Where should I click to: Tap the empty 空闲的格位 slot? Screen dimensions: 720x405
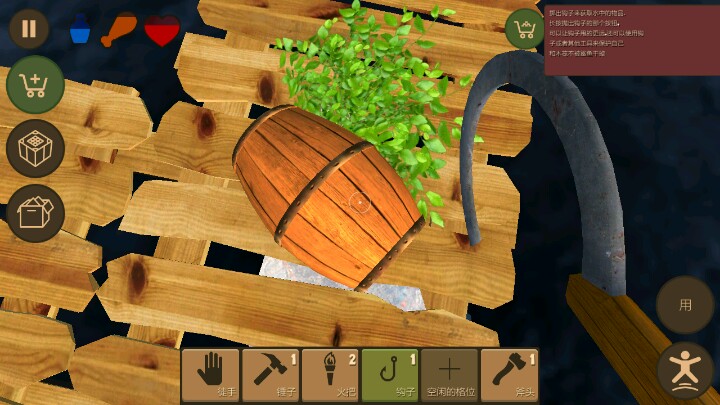(449, 375)
